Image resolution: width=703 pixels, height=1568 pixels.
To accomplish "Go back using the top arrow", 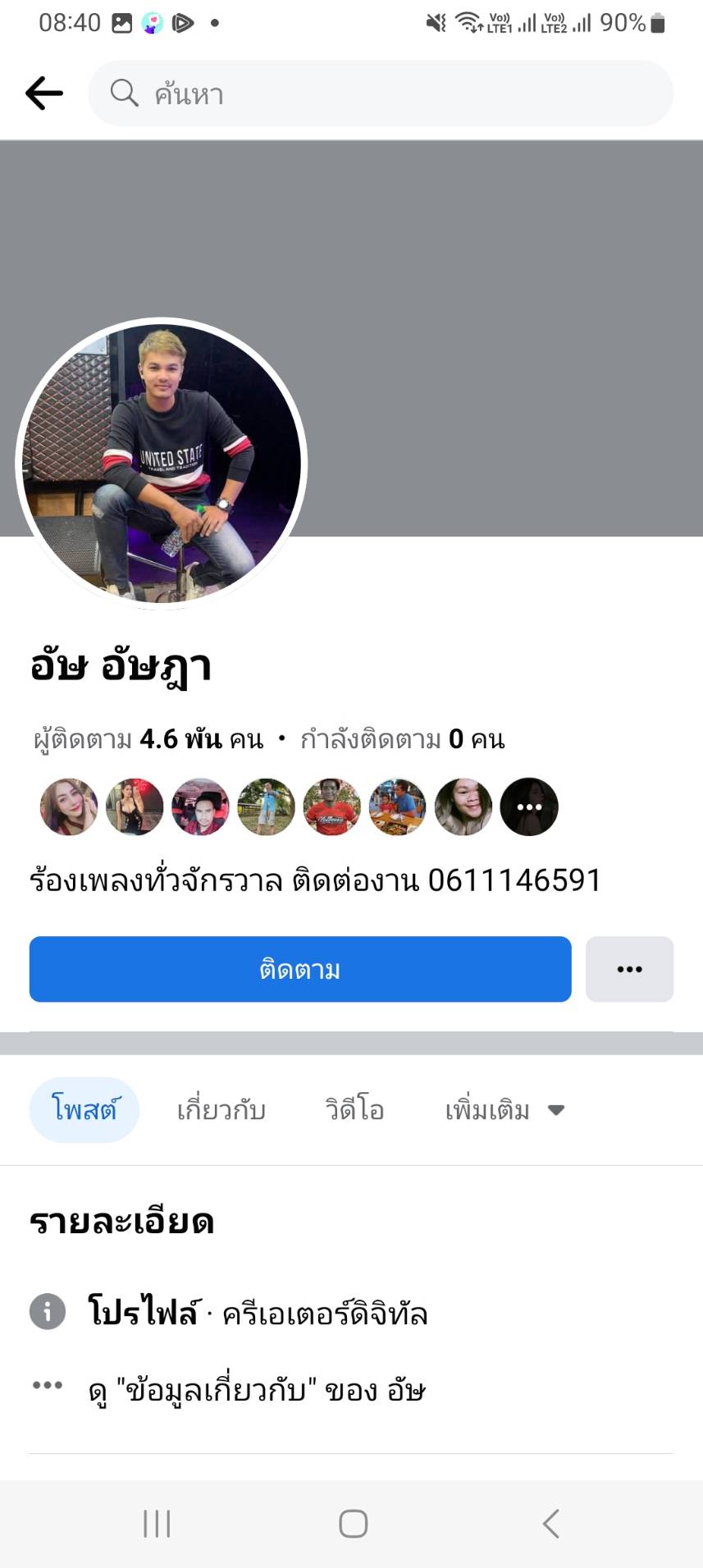I will point(44,94).
